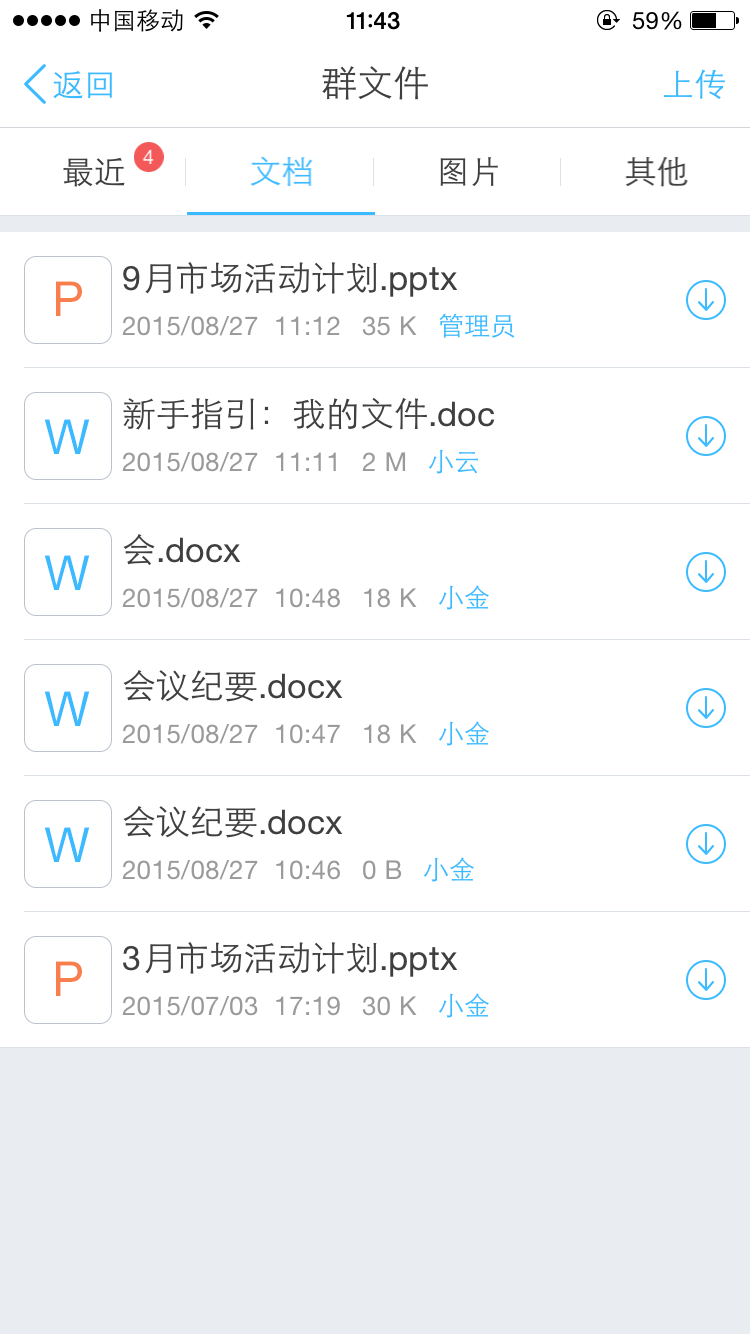The height and width of the screenshot is (1334, 750).
Task: Tap 上传 to upload a file
Action: click(694, 85)
